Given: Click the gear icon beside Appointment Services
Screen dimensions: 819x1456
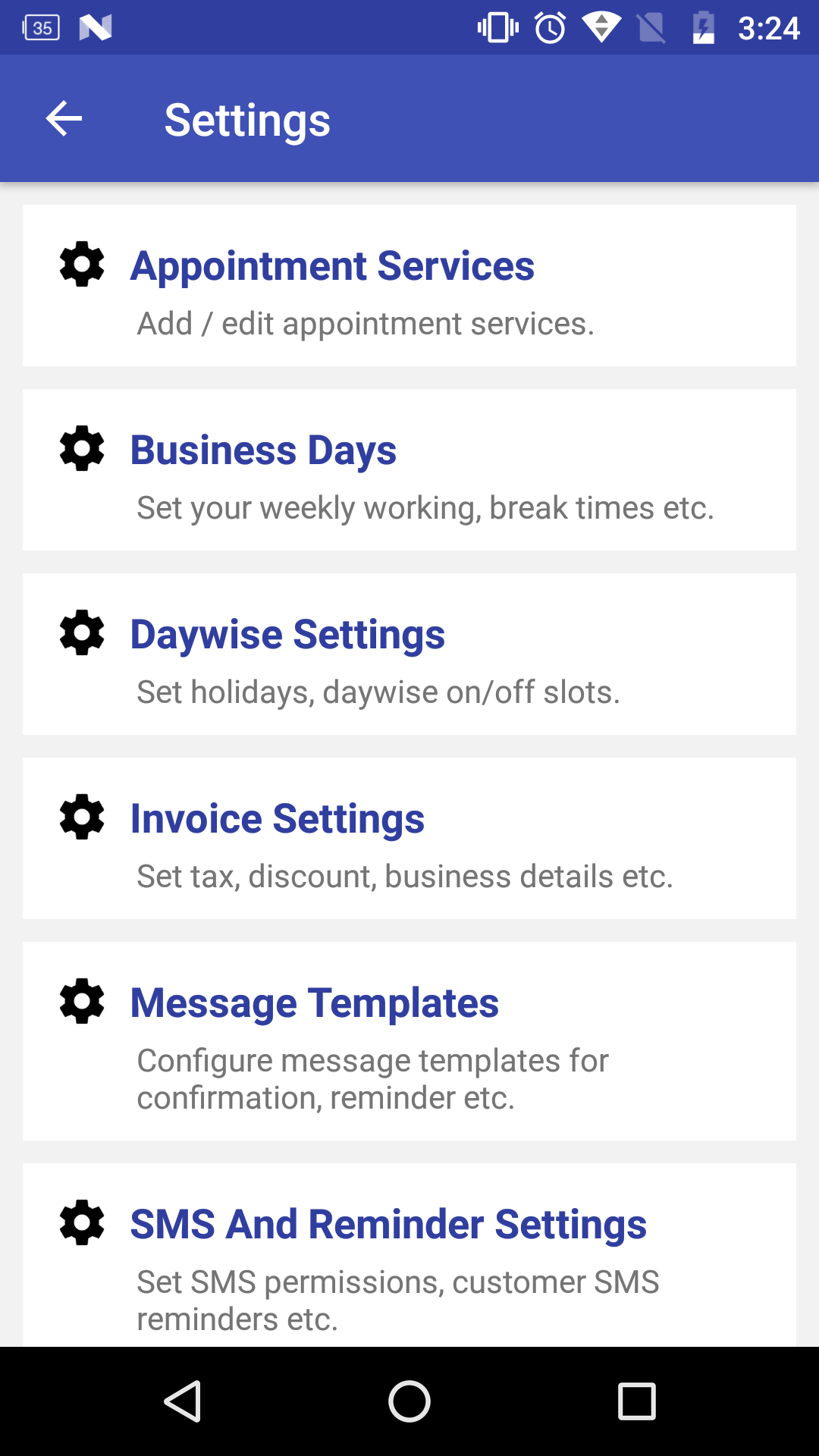Looking at the screenshot, I should pos(81,265).
